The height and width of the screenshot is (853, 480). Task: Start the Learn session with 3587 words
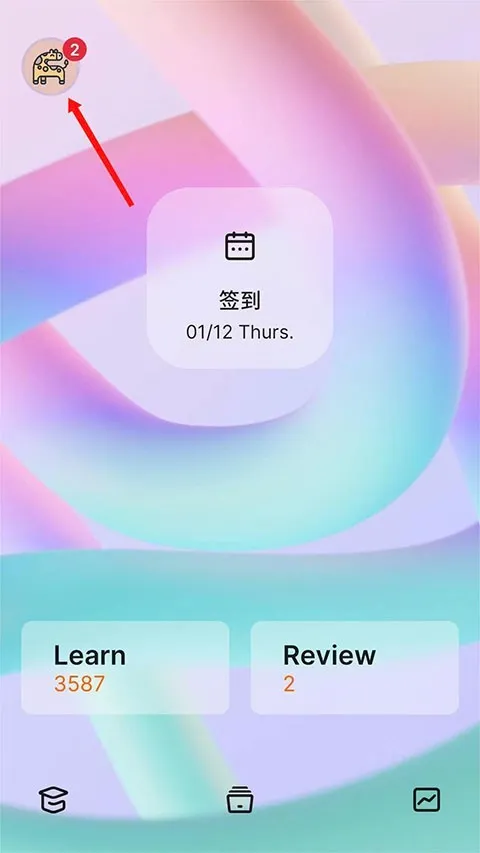[x=125, y=667]
